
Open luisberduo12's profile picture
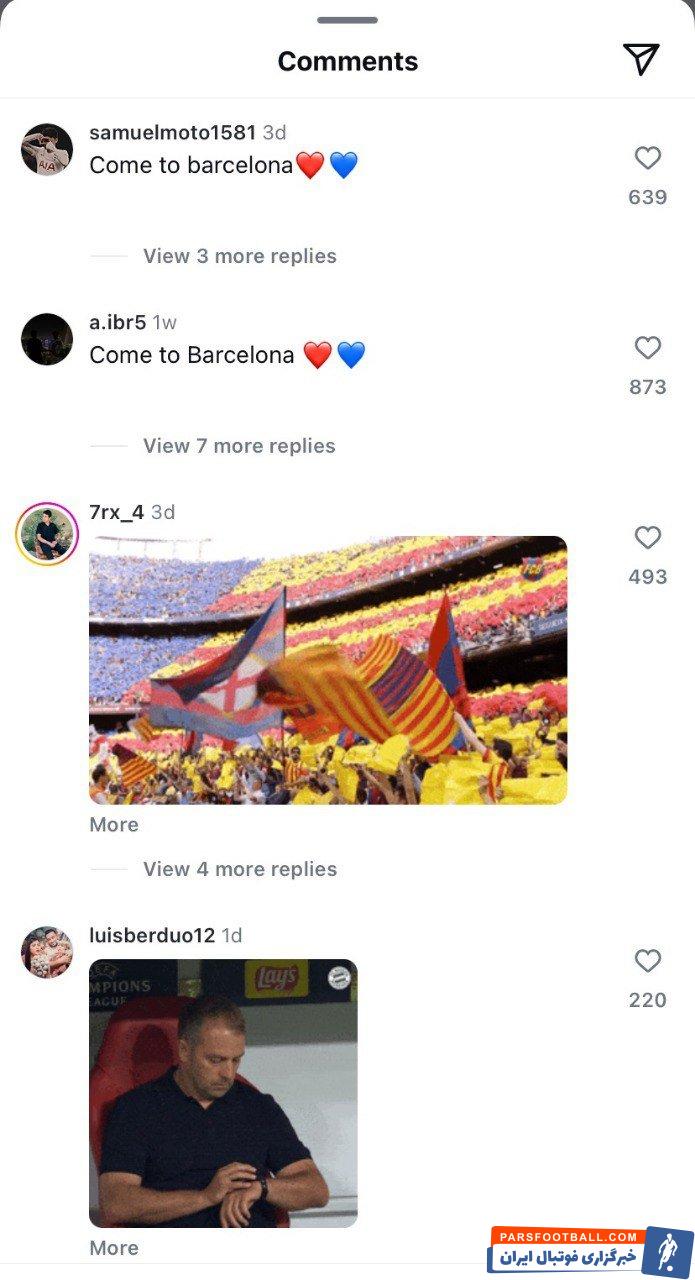point(47,952)
